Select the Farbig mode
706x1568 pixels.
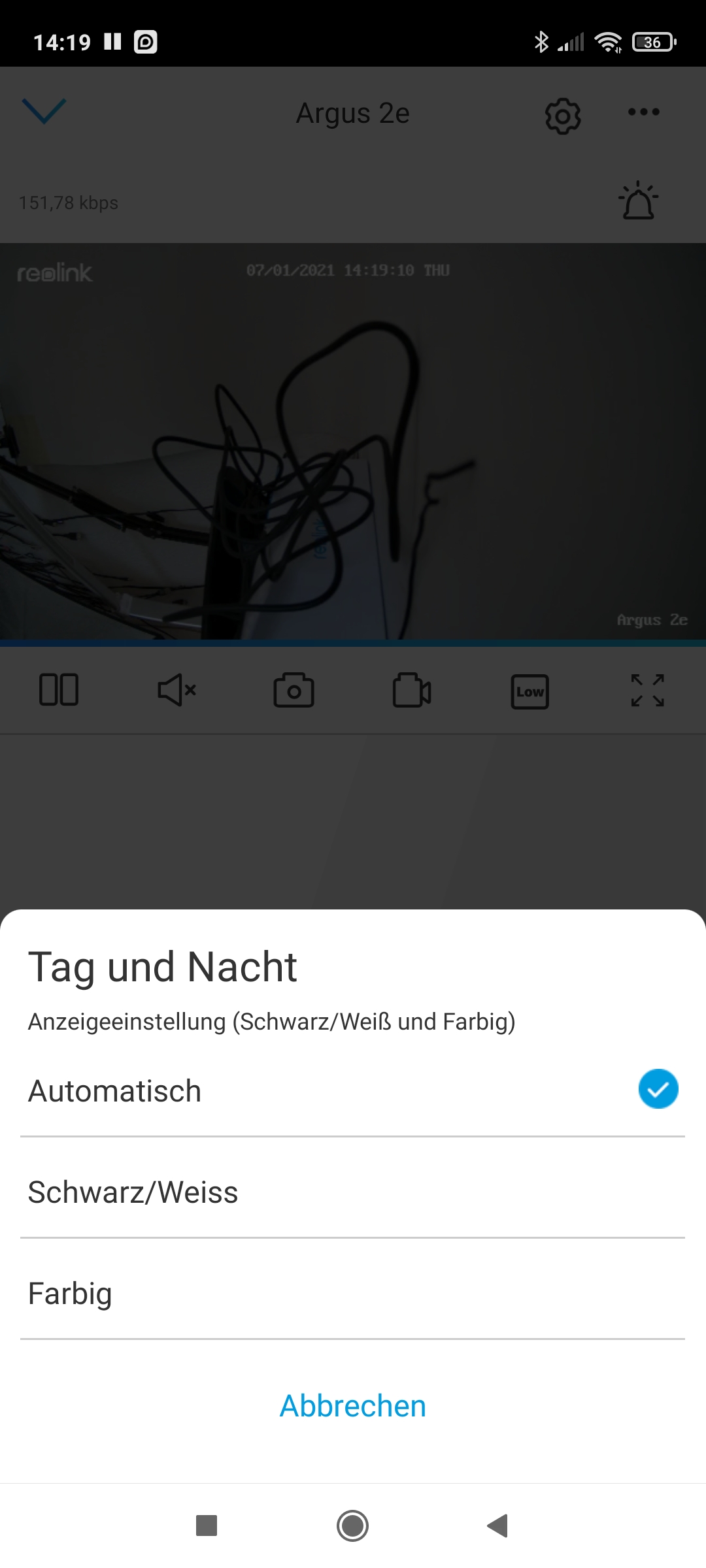click(x=352, y=1293)
